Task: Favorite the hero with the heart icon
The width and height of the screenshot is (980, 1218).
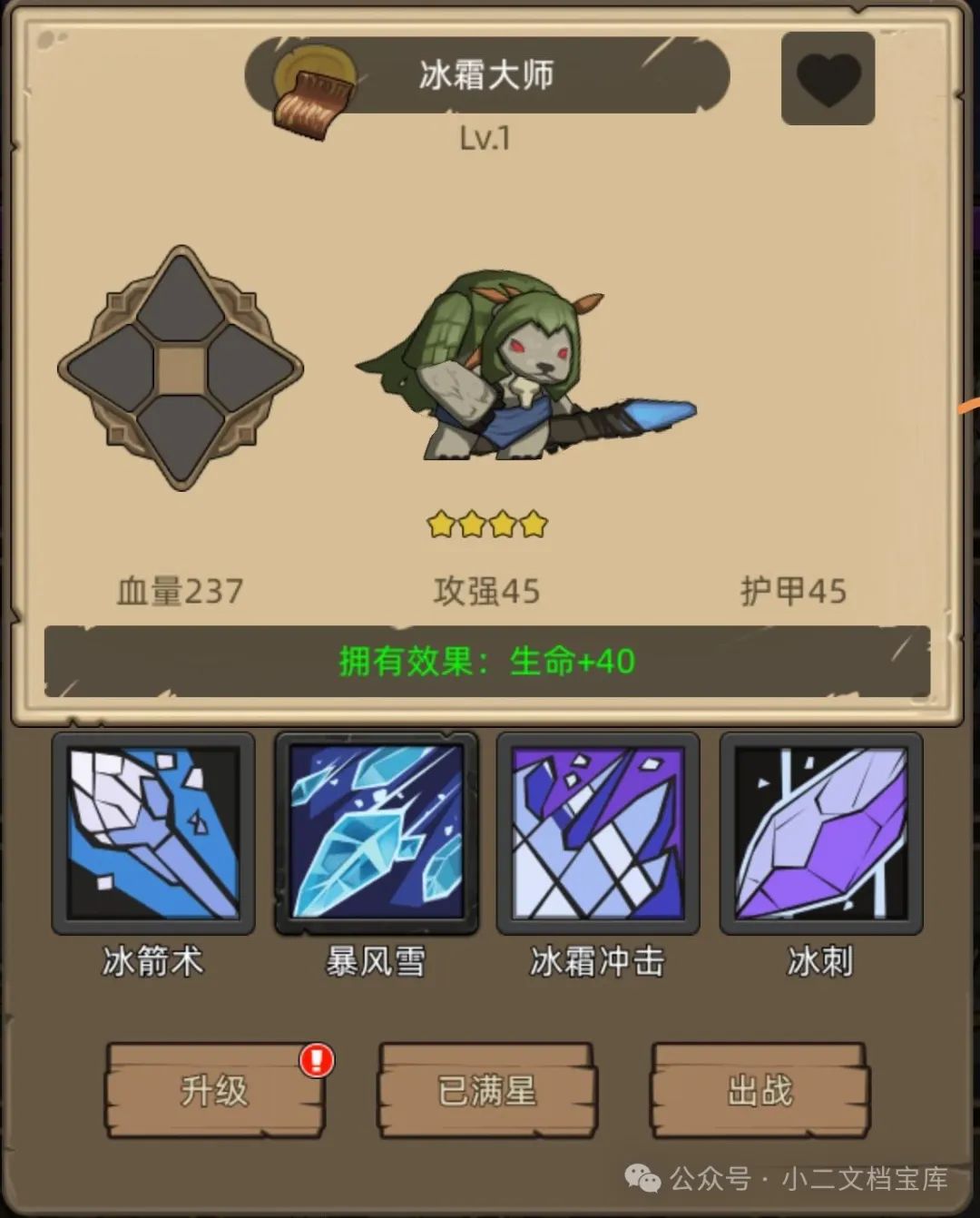Action: click(828, 79)
